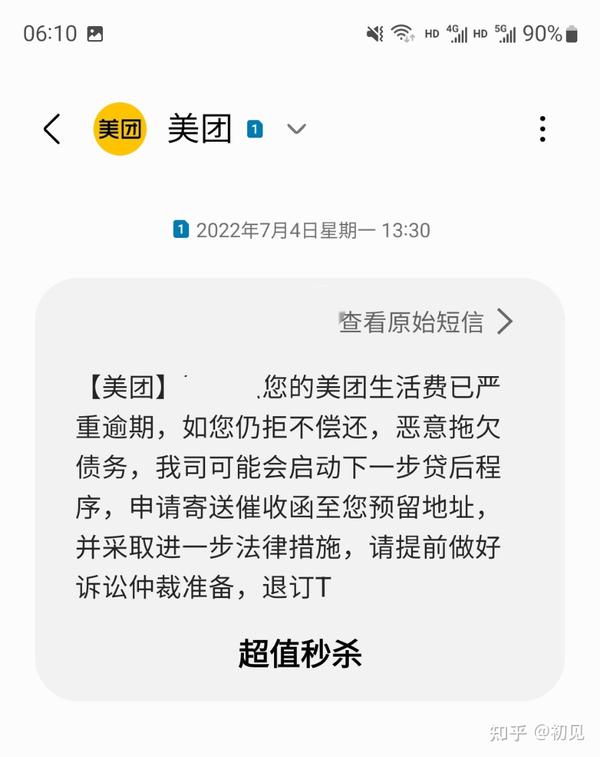Screen dimensions: 600x757
Task: Tap the 超值秒杀 button
Action: click(300, 653)
